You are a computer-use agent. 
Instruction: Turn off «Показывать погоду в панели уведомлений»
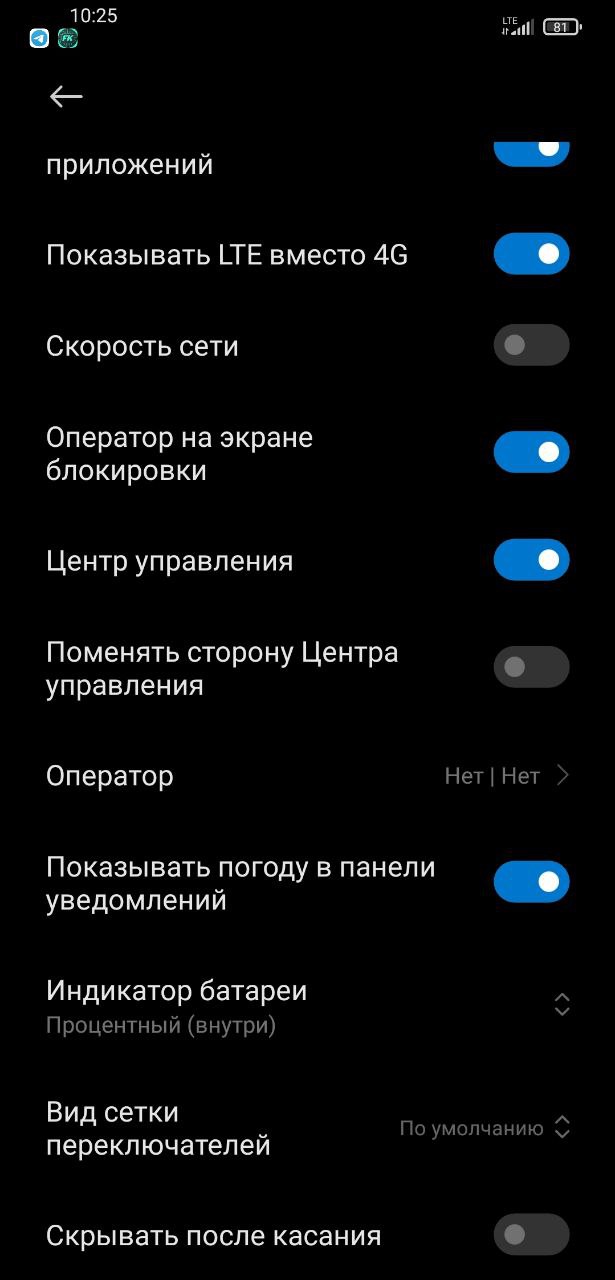pyautogui.click(x=532, y=882)
